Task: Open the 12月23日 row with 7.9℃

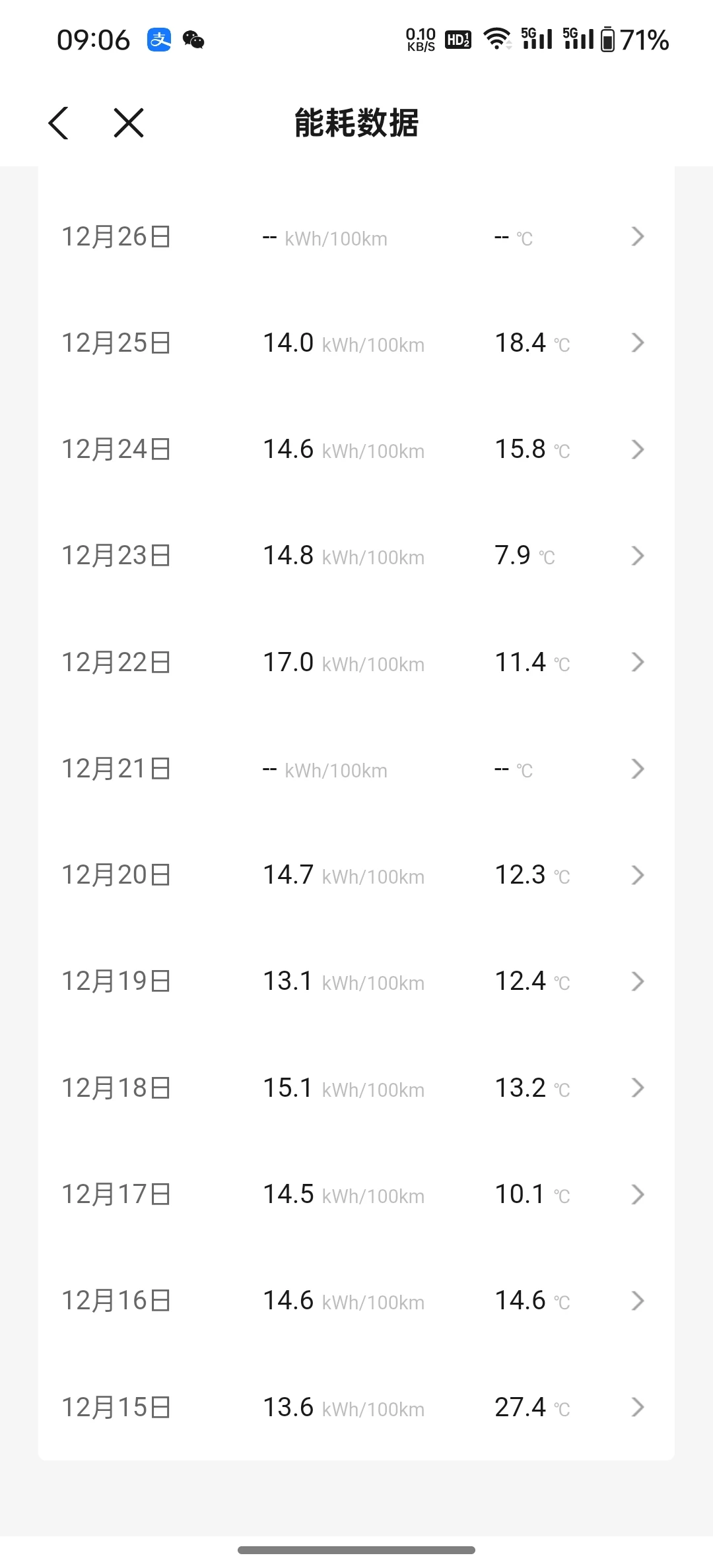Action: (x=356, y=556)
